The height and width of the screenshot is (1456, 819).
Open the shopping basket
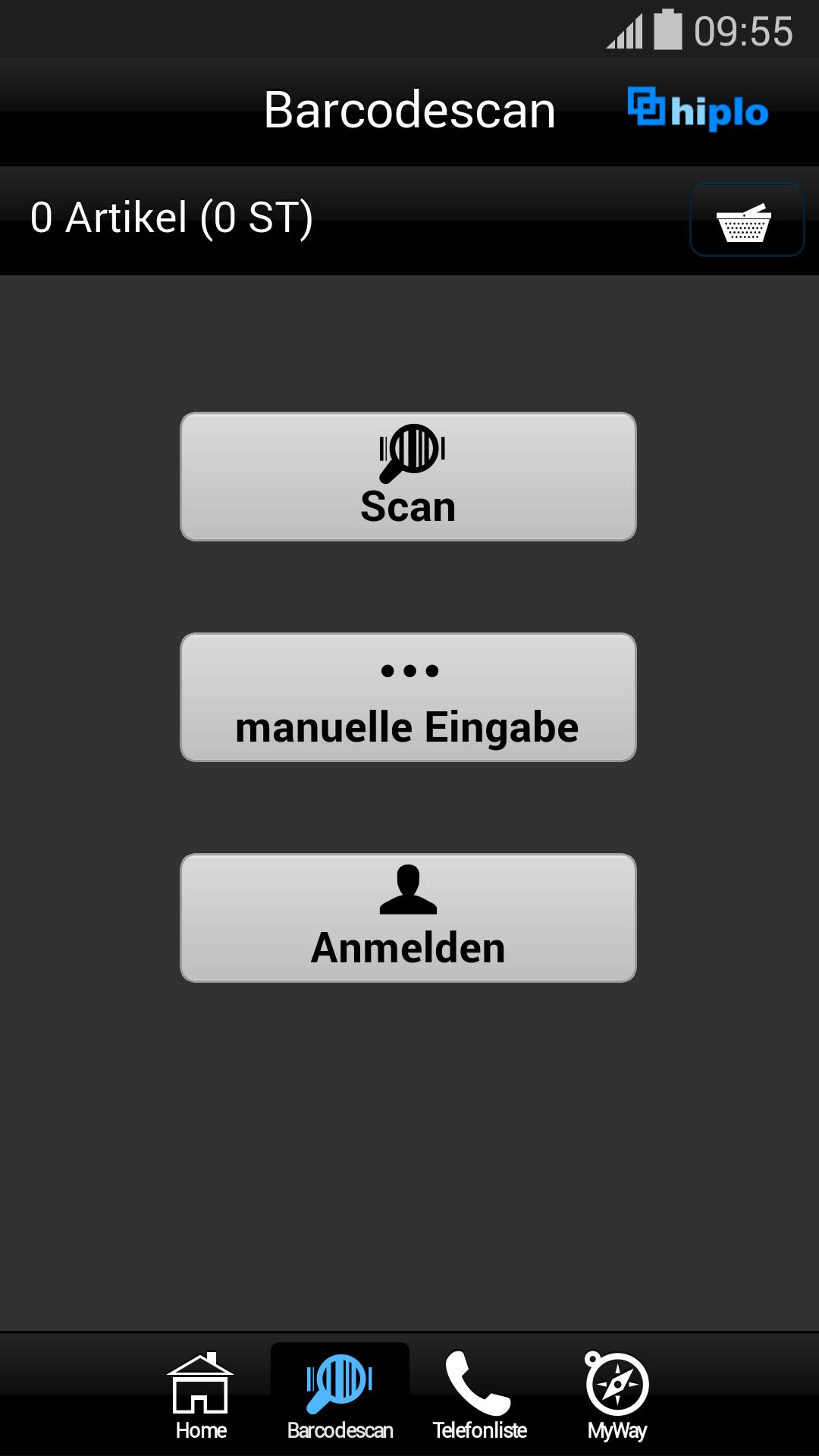[x=746, y=220]
